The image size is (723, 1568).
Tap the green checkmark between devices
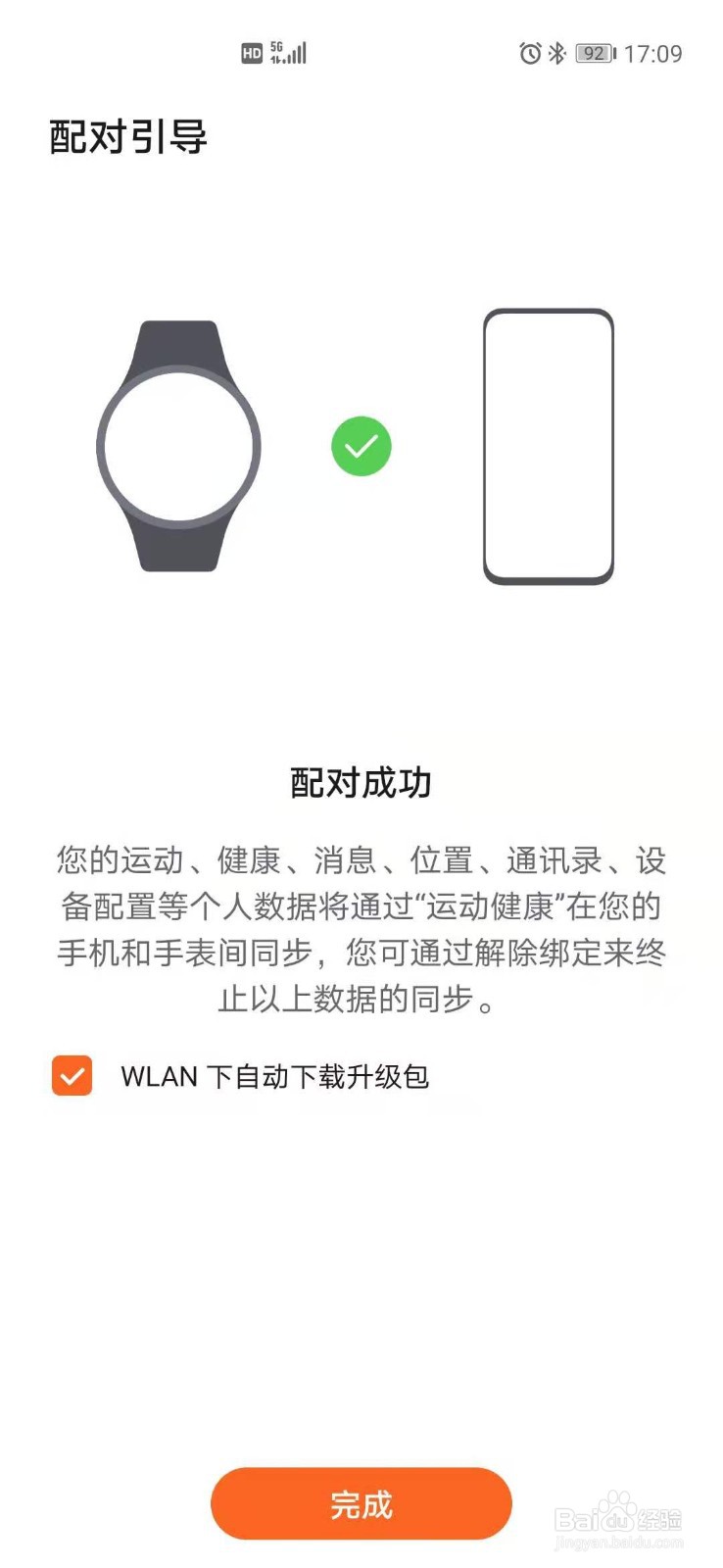361,446
